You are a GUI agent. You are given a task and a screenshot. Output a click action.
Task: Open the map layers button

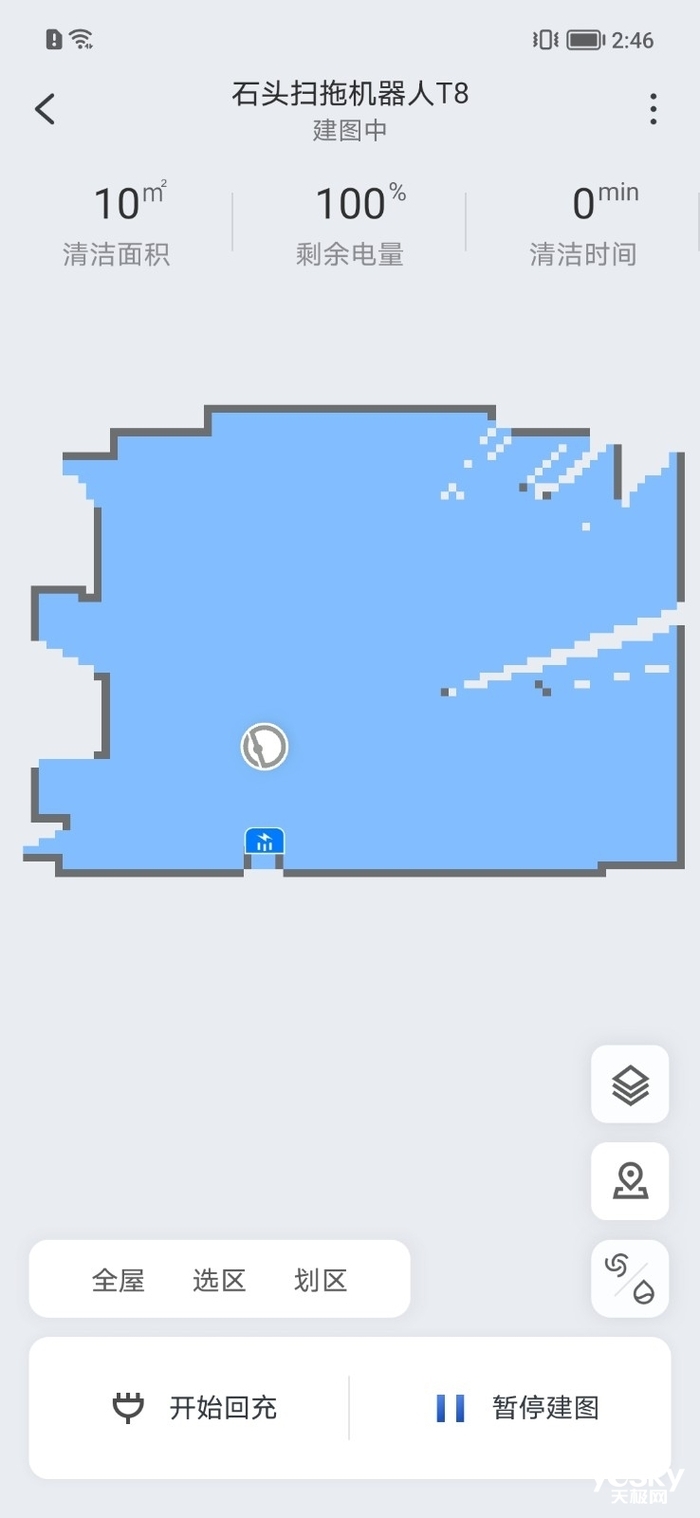[x=630, y=1084]
